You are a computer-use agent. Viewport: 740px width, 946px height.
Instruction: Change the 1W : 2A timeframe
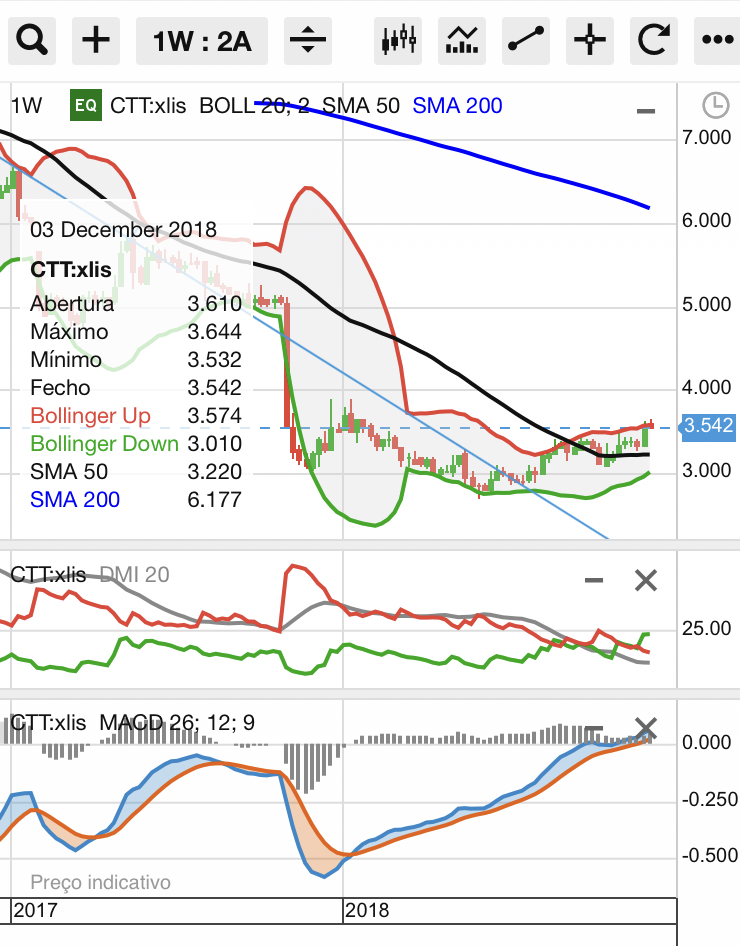click(202, 41)
